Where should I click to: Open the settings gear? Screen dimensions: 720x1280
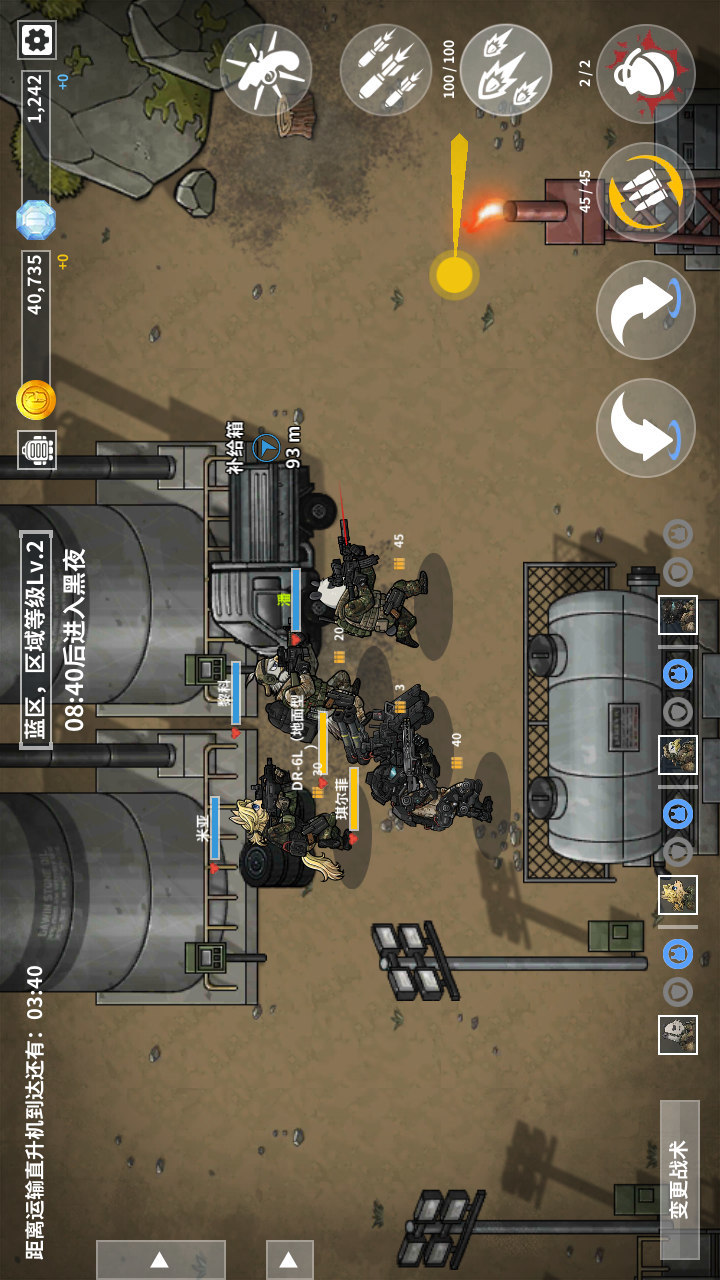[38, 39]
